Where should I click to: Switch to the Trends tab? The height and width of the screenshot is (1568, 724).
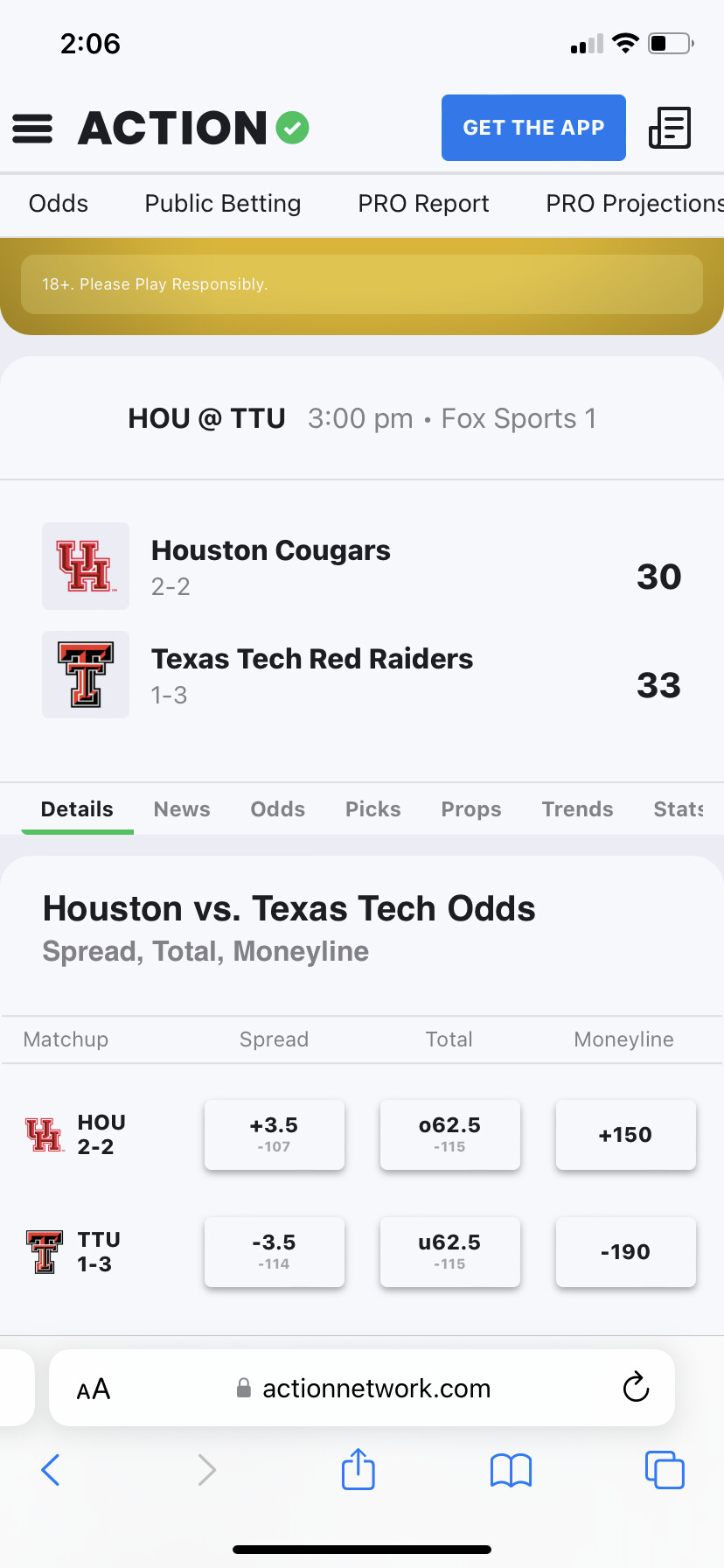(x=577, y=809)
